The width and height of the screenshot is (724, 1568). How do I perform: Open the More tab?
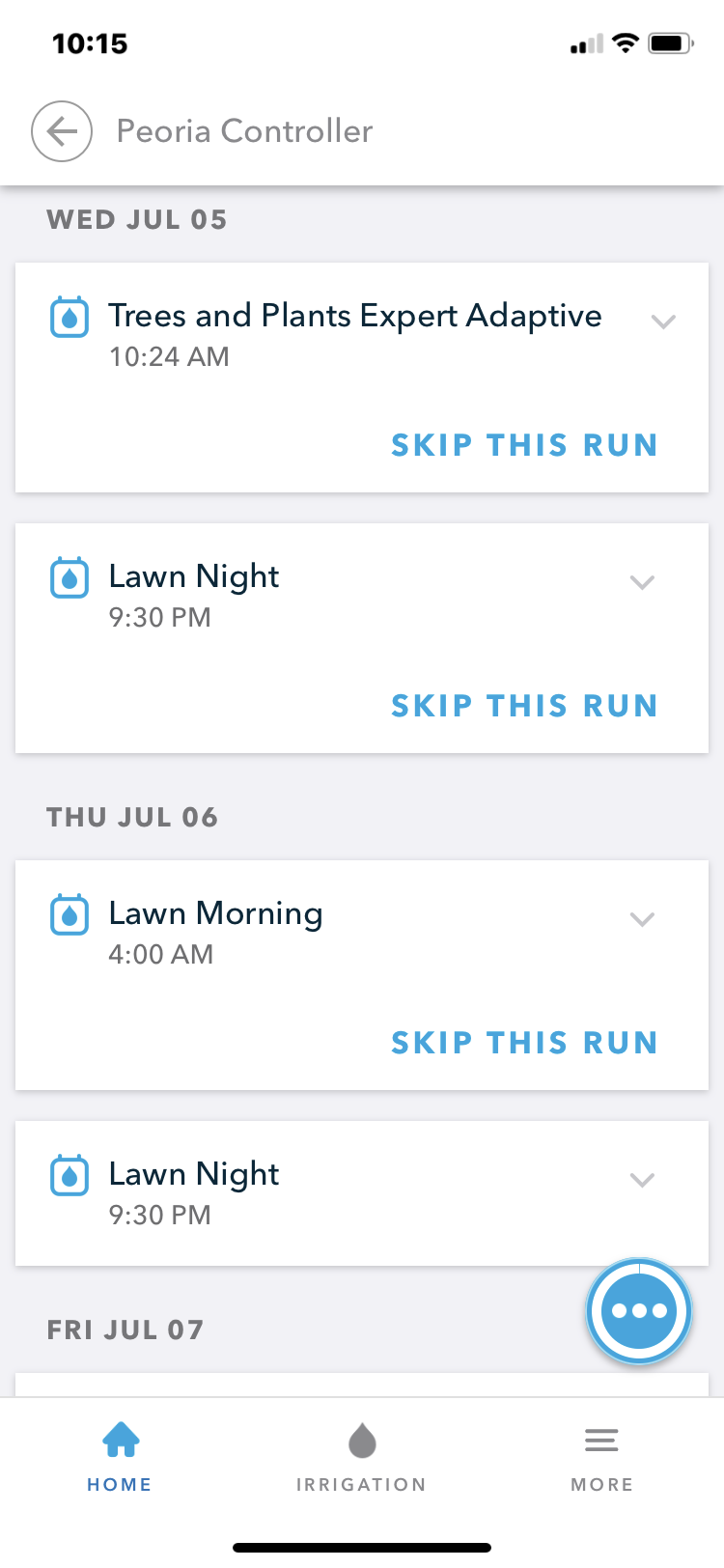click(x=601, y=1458)
